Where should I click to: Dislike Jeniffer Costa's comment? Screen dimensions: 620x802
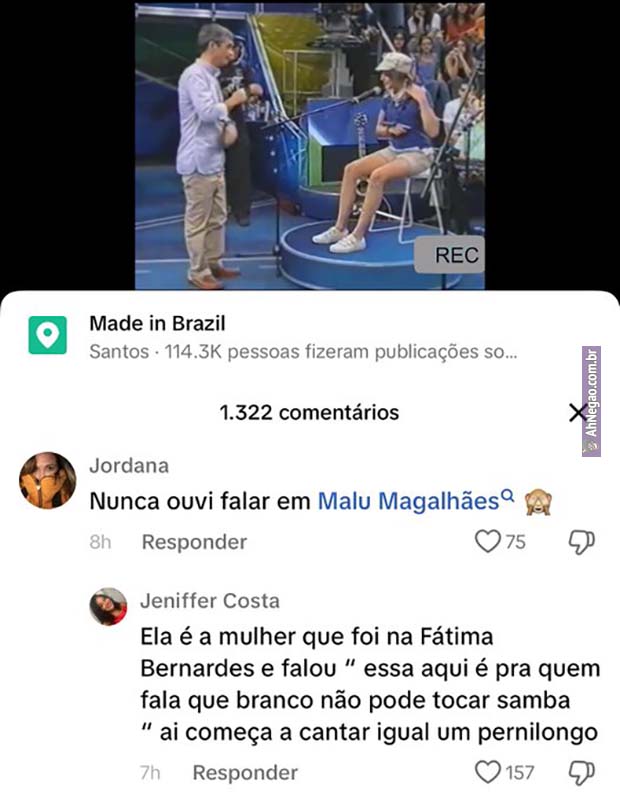(x=582, y=772)
